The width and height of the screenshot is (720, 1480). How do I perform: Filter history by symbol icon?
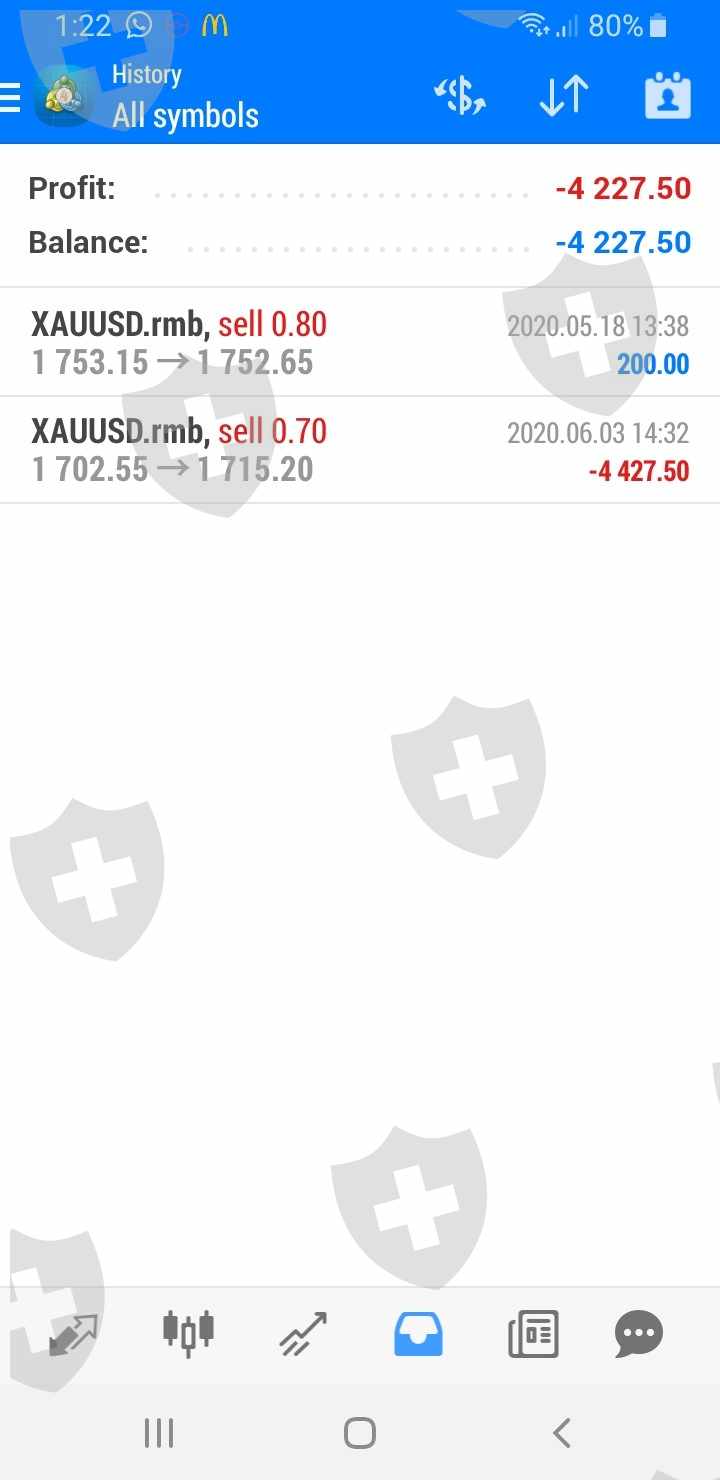coord(459,96)
